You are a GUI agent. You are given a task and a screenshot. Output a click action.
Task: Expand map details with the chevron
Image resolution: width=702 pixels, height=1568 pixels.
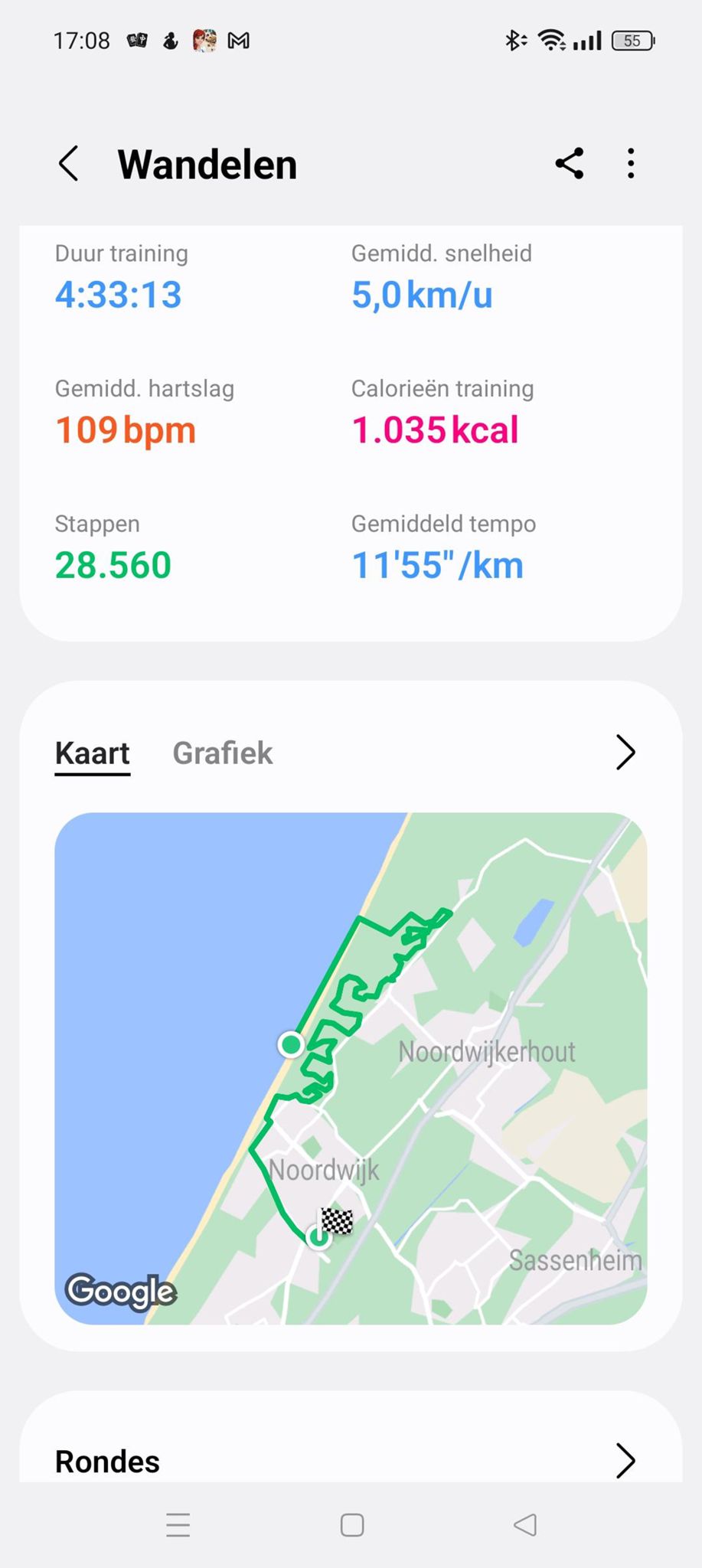pos(625,753)
